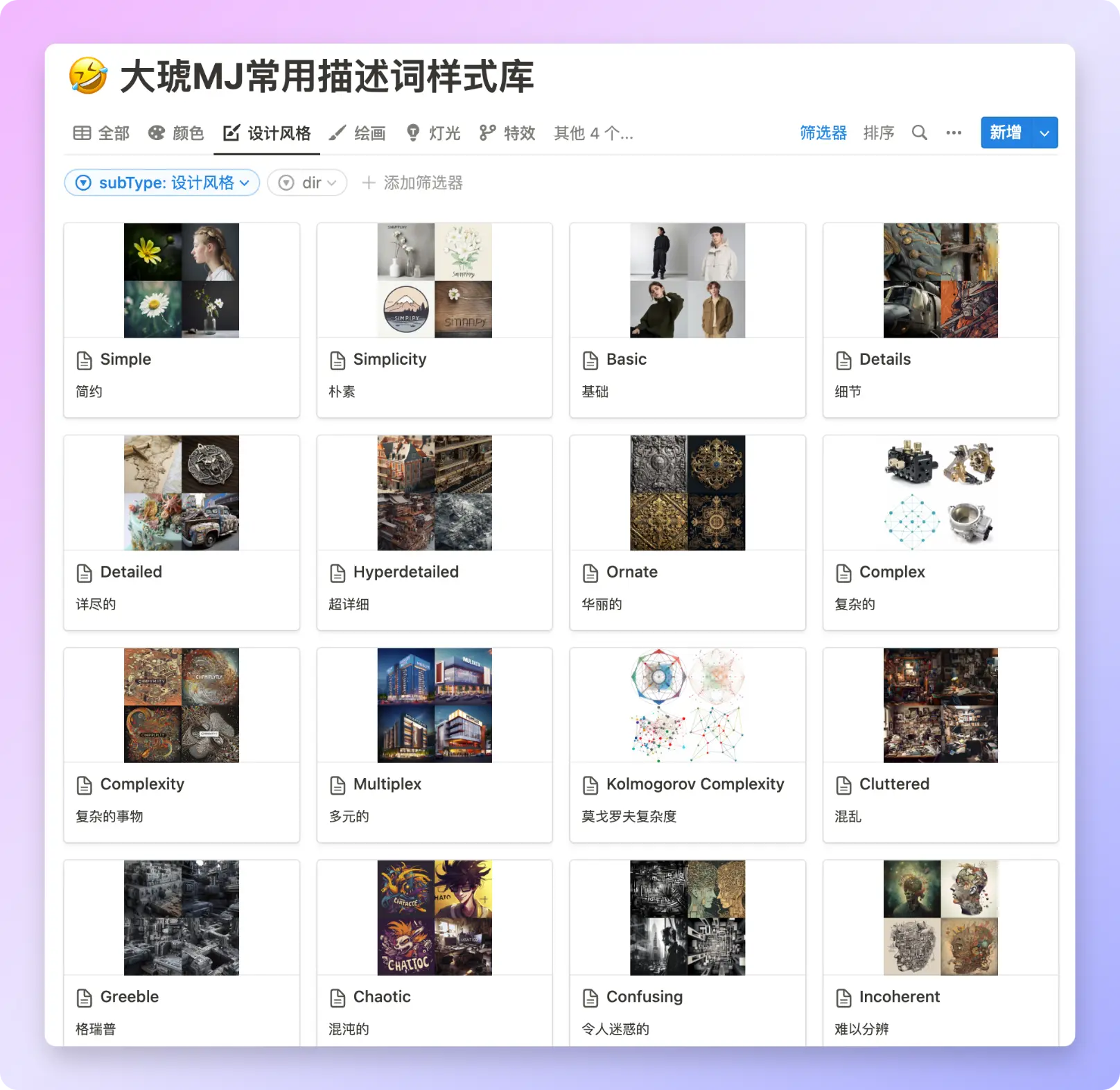The width and height of the screenshot is (1120, 1090).
Task: Switch to the 全部 view tab
Action: [102, 132]
